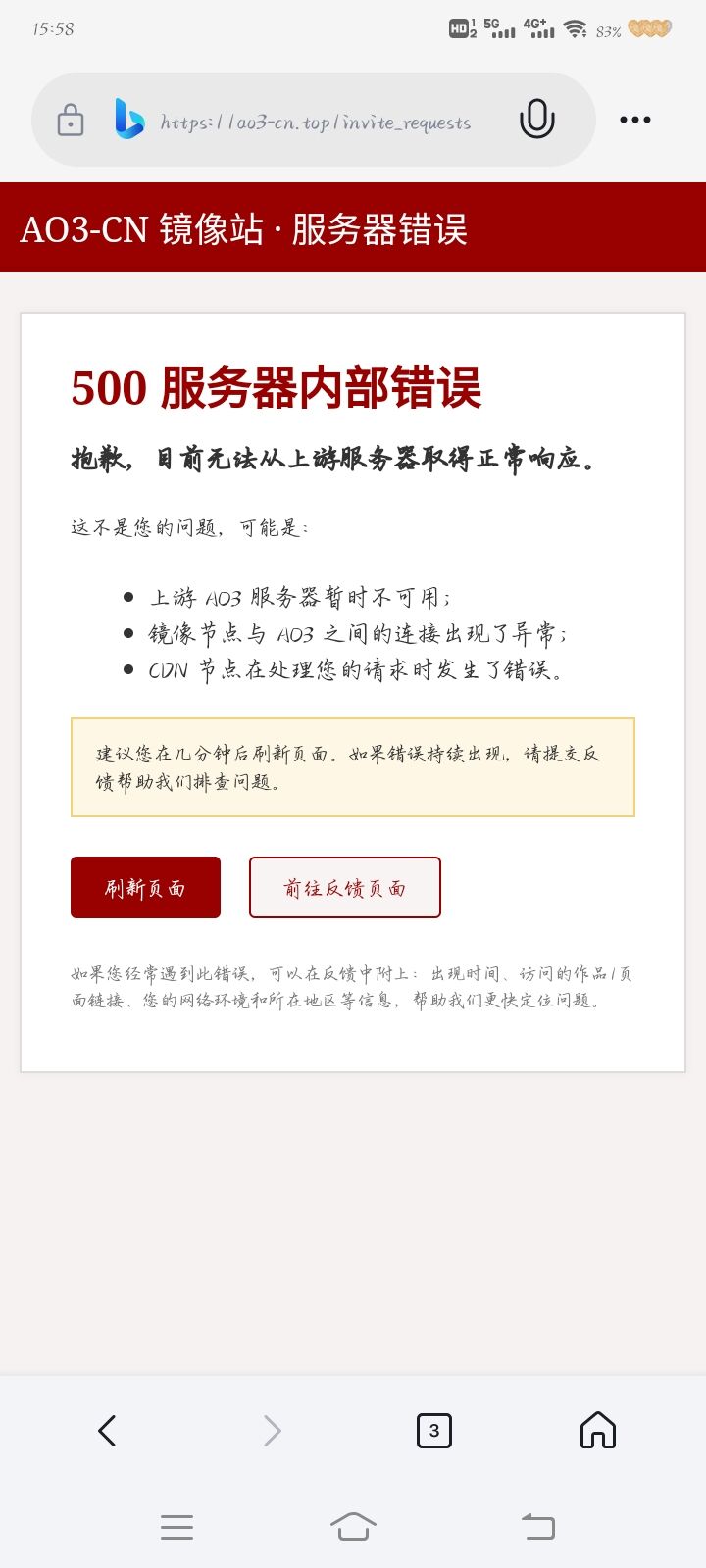Activate voice search microphone icon
The height and width of the screenshot is (1568, 706).
point(535,118)
